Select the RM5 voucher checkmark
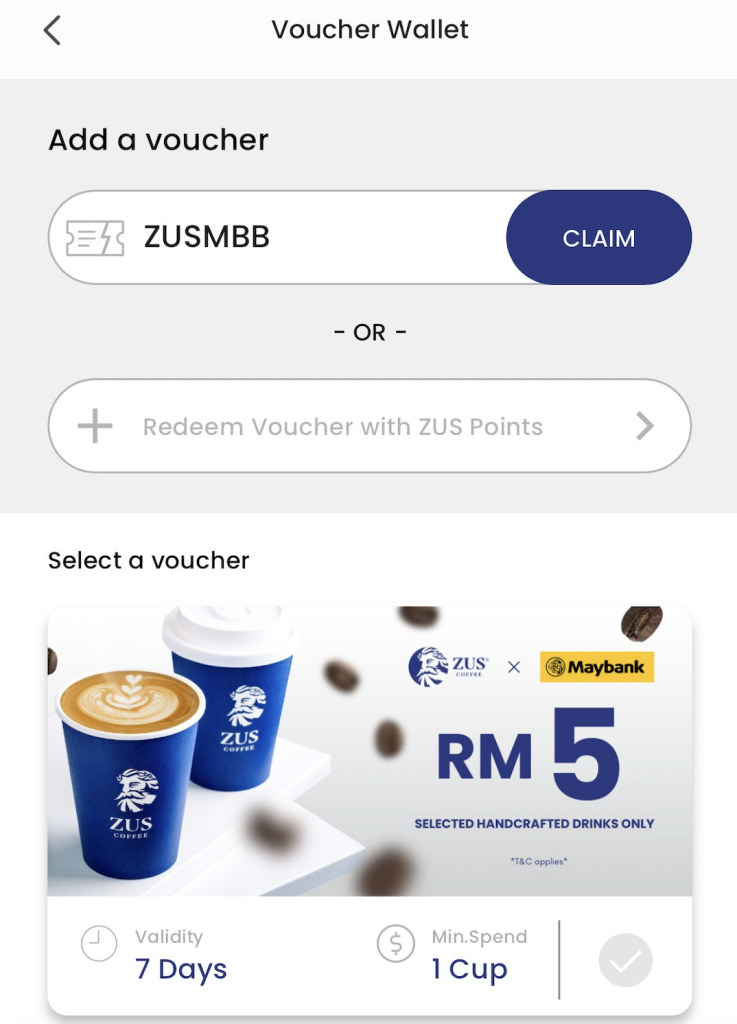Viewport: 737px width, 1024px height. [625, 961]
